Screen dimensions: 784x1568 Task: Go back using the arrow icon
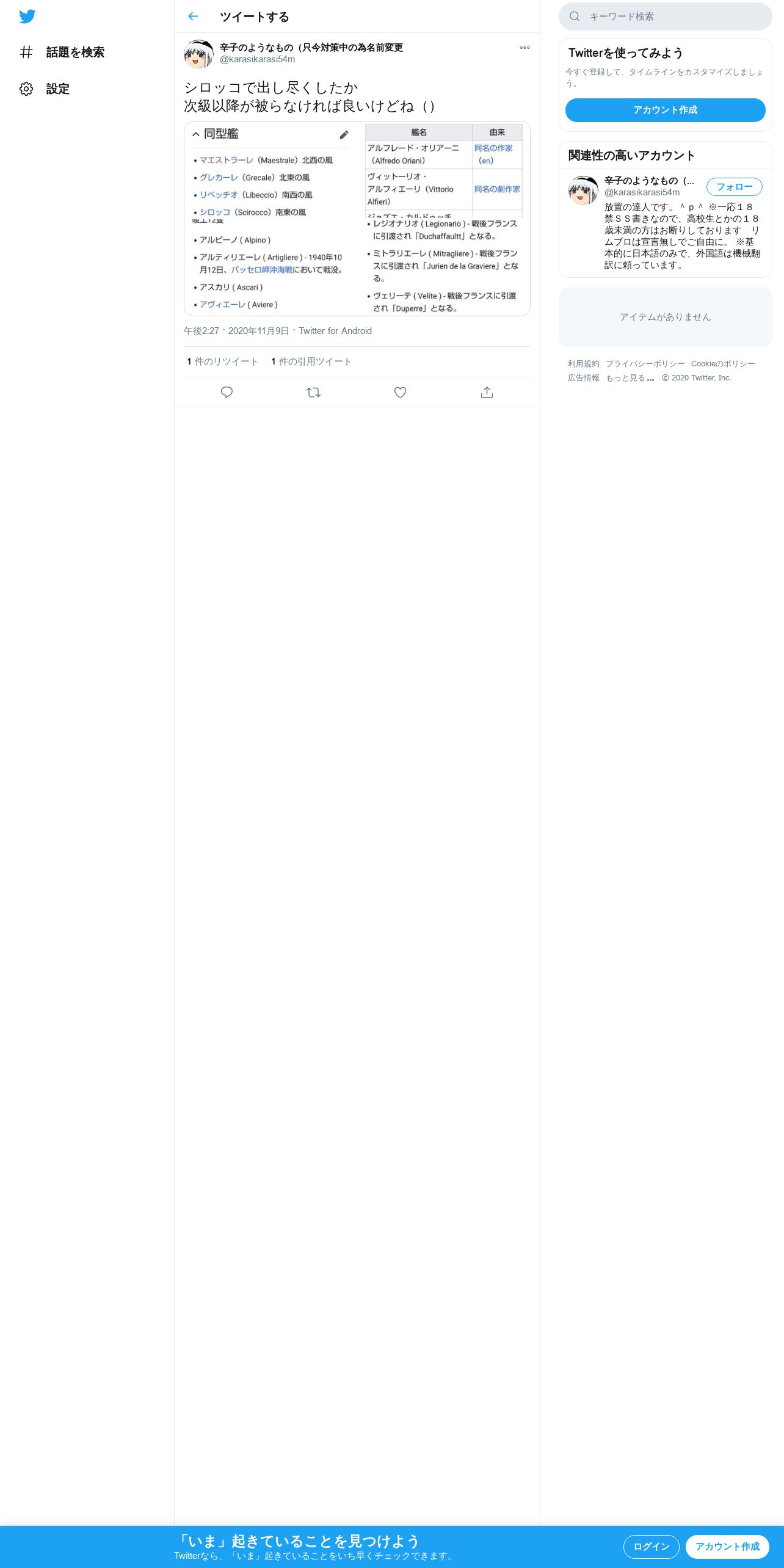(193, 16)
